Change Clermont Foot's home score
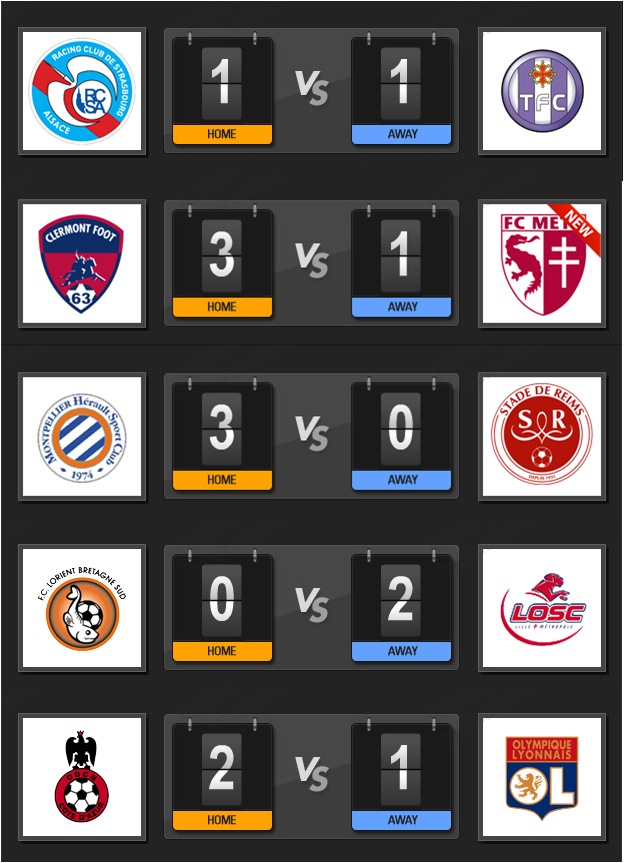Viewport: 624px width, 863px height. pos(222,256)
